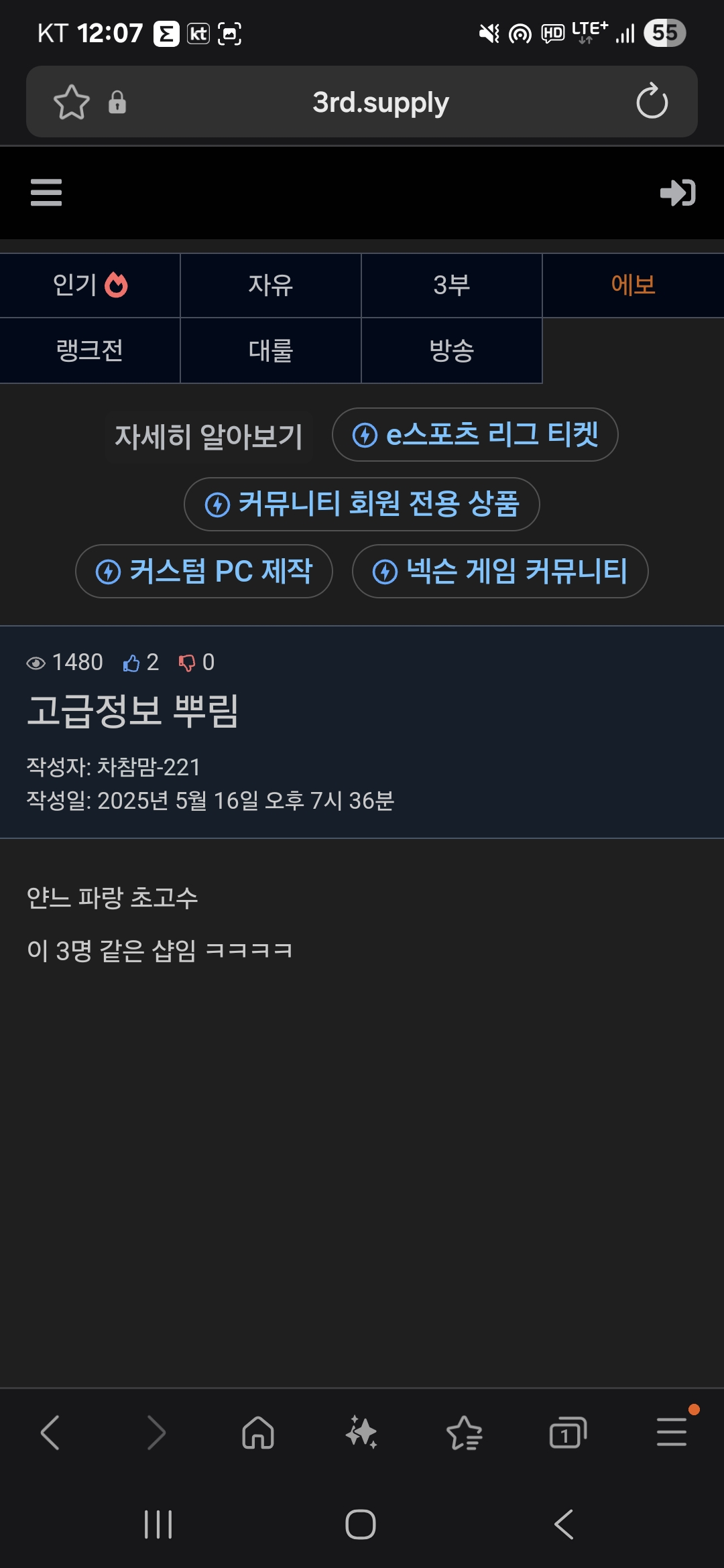
Task: Open the browser bookmarks list
Action: [465, 1433]
